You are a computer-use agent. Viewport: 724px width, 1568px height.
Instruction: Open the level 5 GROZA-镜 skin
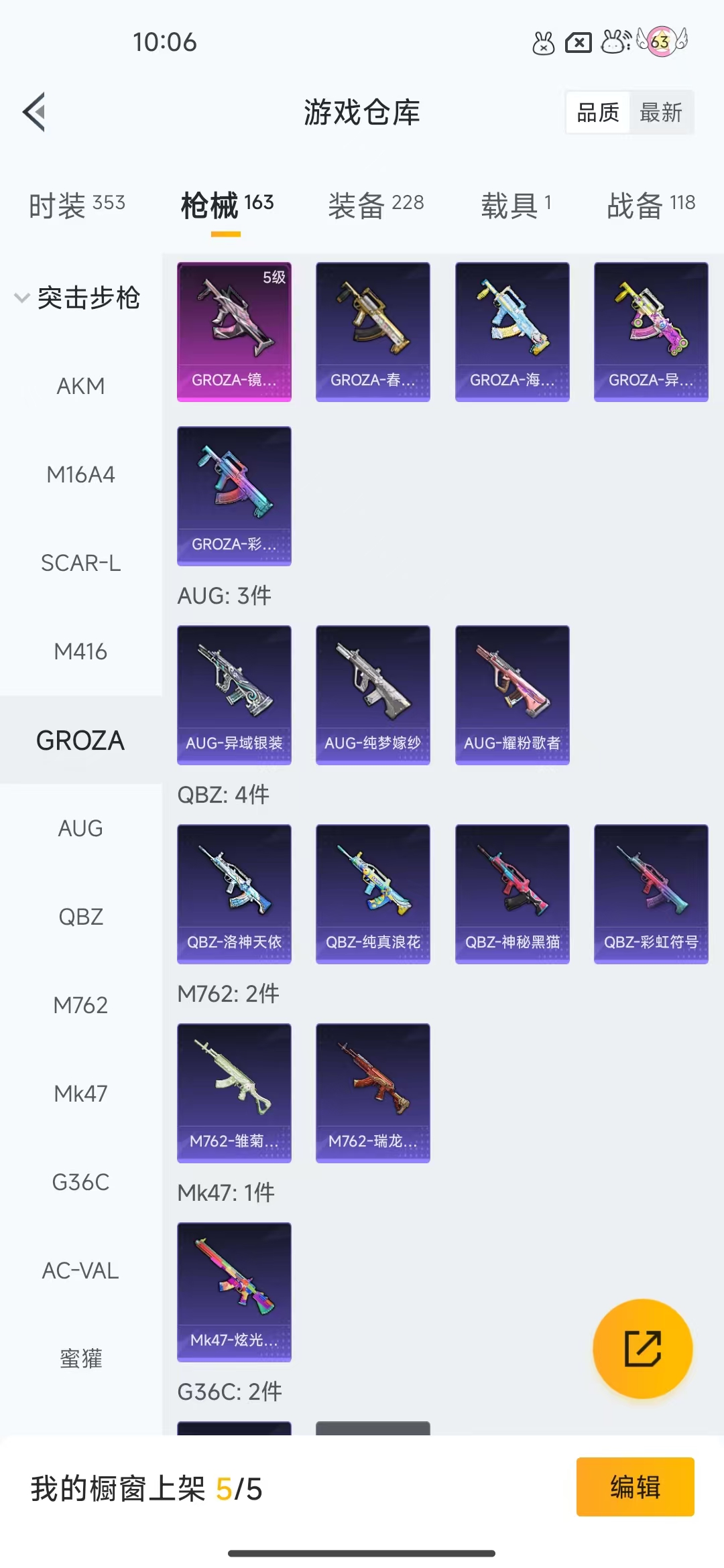click(x=234, y=332)
